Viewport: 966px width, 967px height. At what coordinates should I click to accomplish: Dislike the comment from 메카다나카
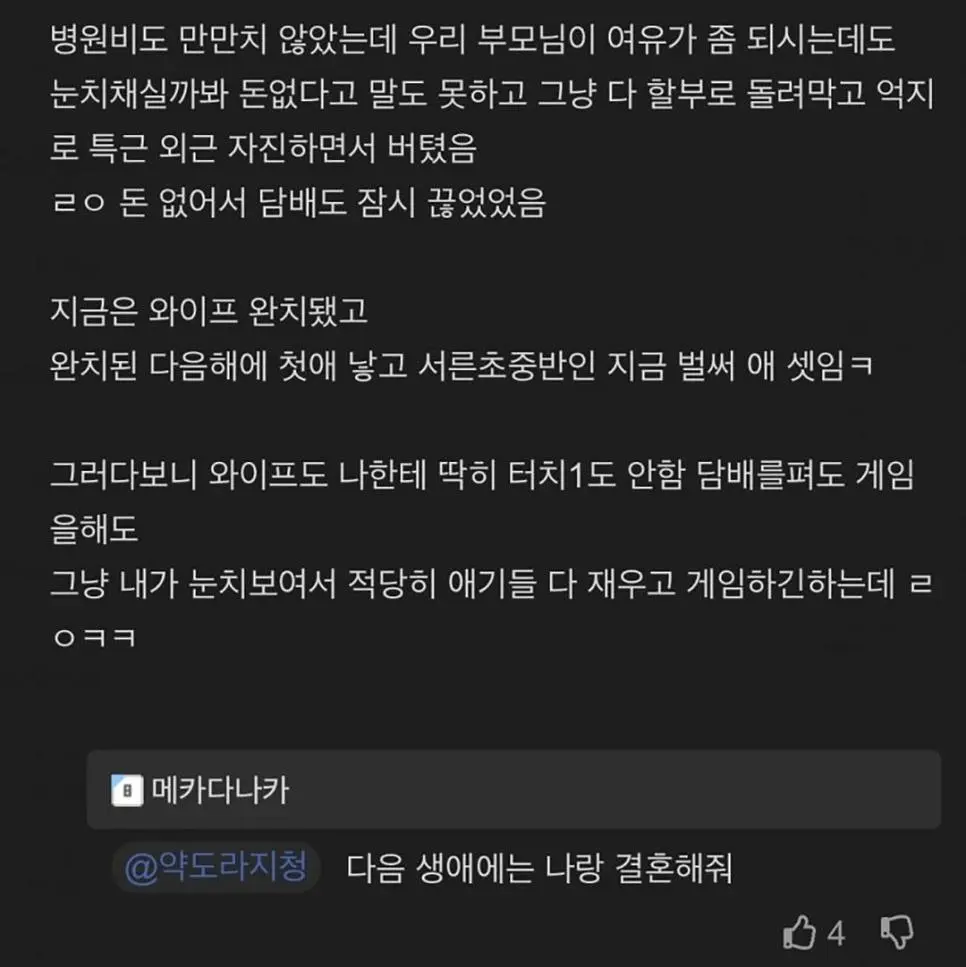click(896, 932)
